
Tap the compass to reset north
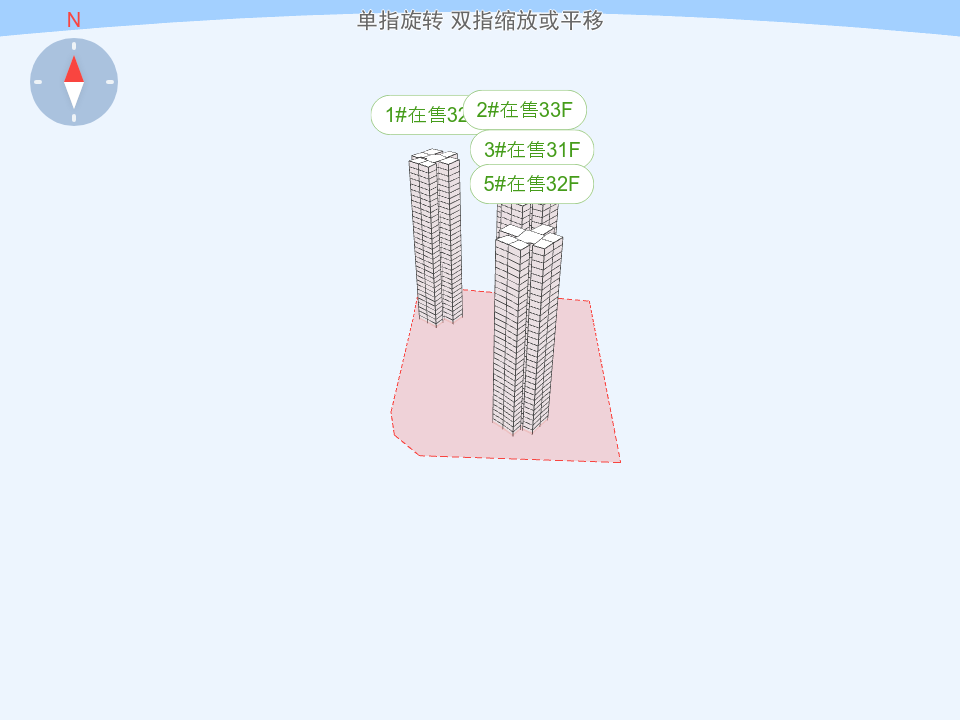pyautogui.click(x=74, y=82)
